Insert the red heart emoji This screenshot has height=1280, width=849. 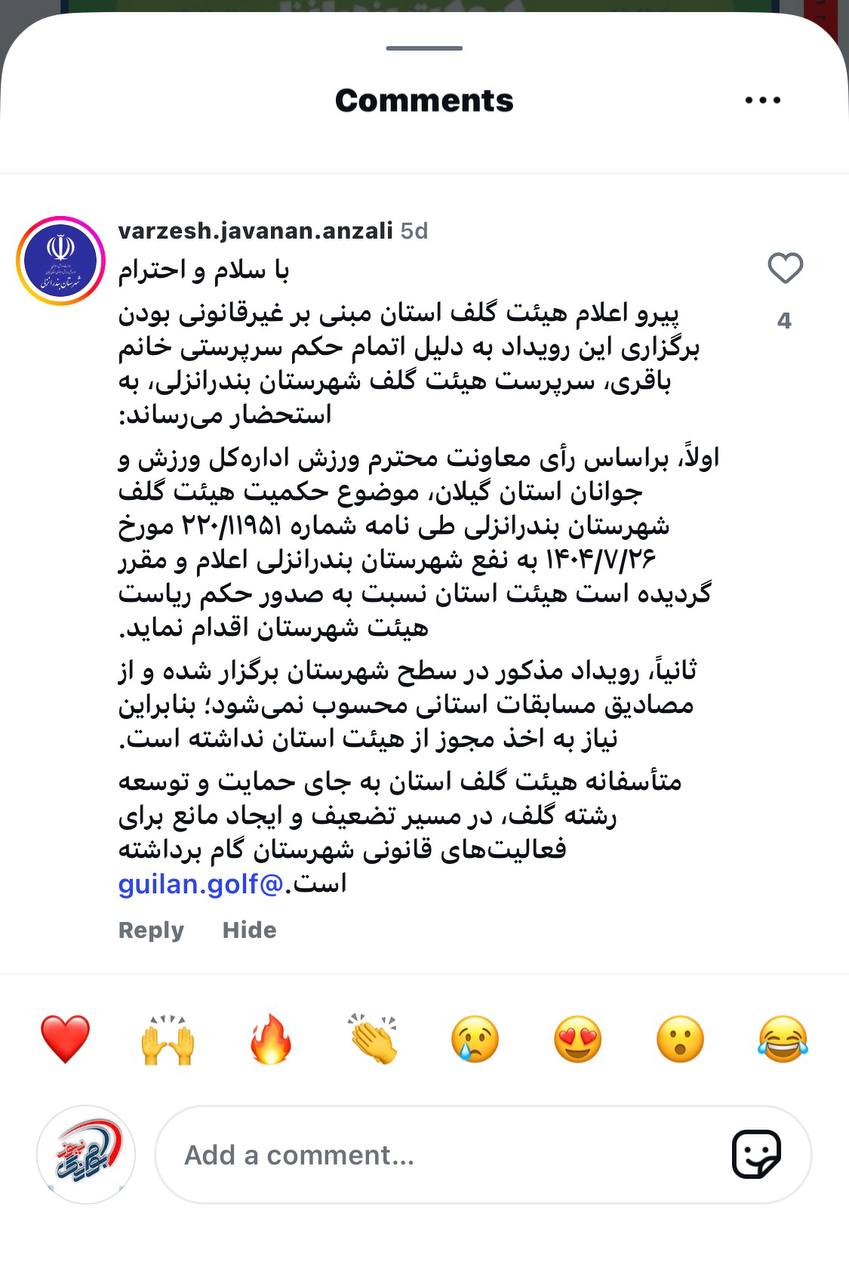coord(65,1039)
